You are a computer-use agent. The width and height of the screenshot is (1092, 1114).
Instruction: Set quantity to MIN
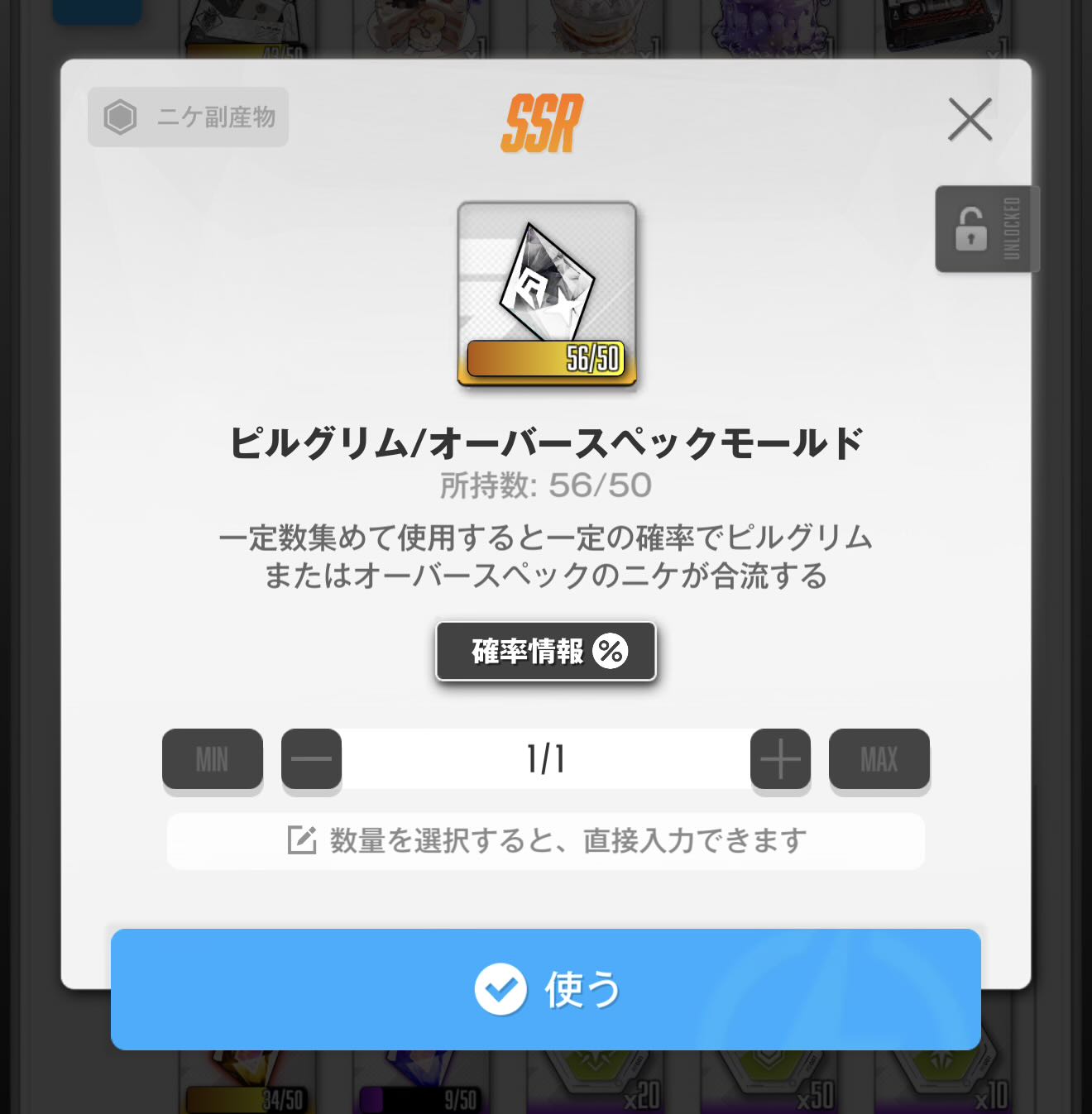tap(213, 759)
